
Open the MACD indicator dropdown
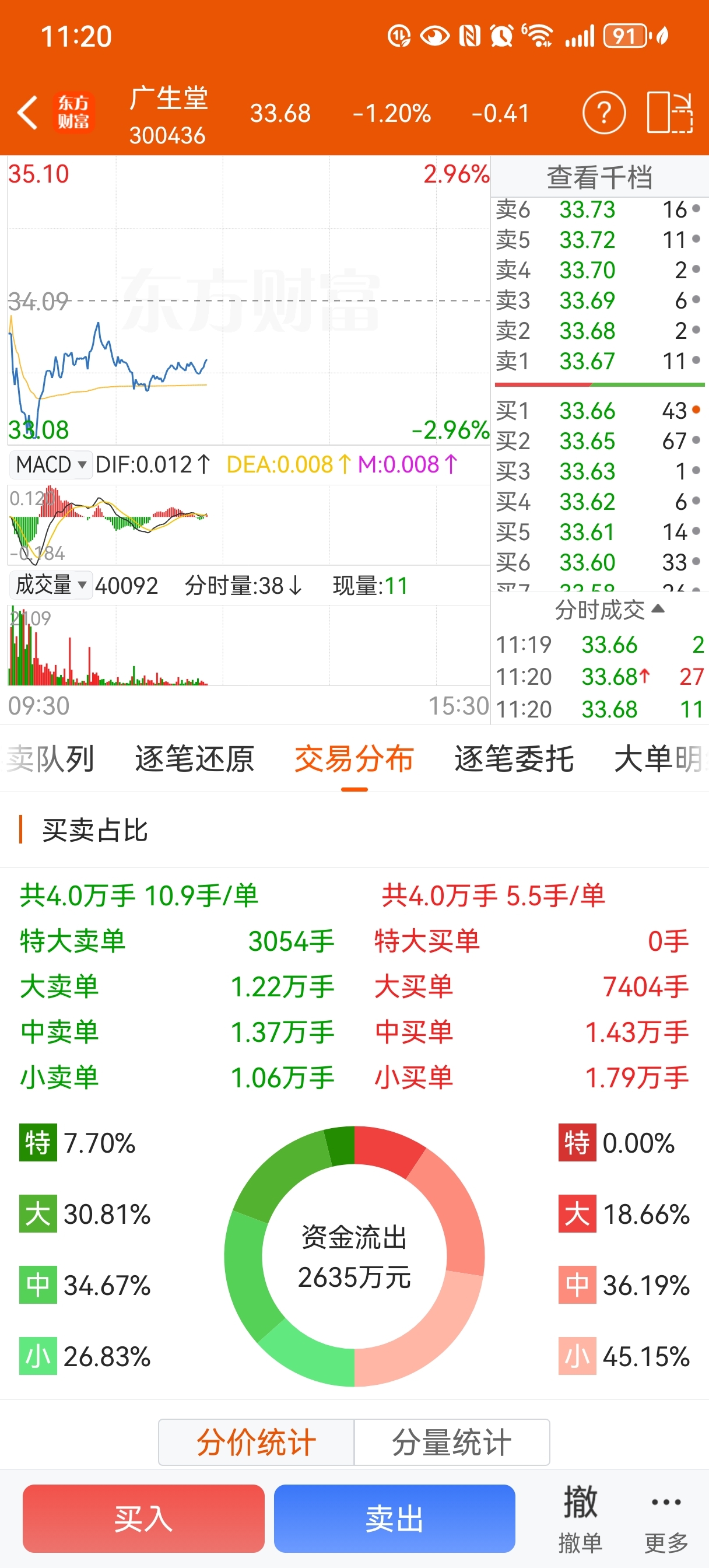click(x=50, y=464)
